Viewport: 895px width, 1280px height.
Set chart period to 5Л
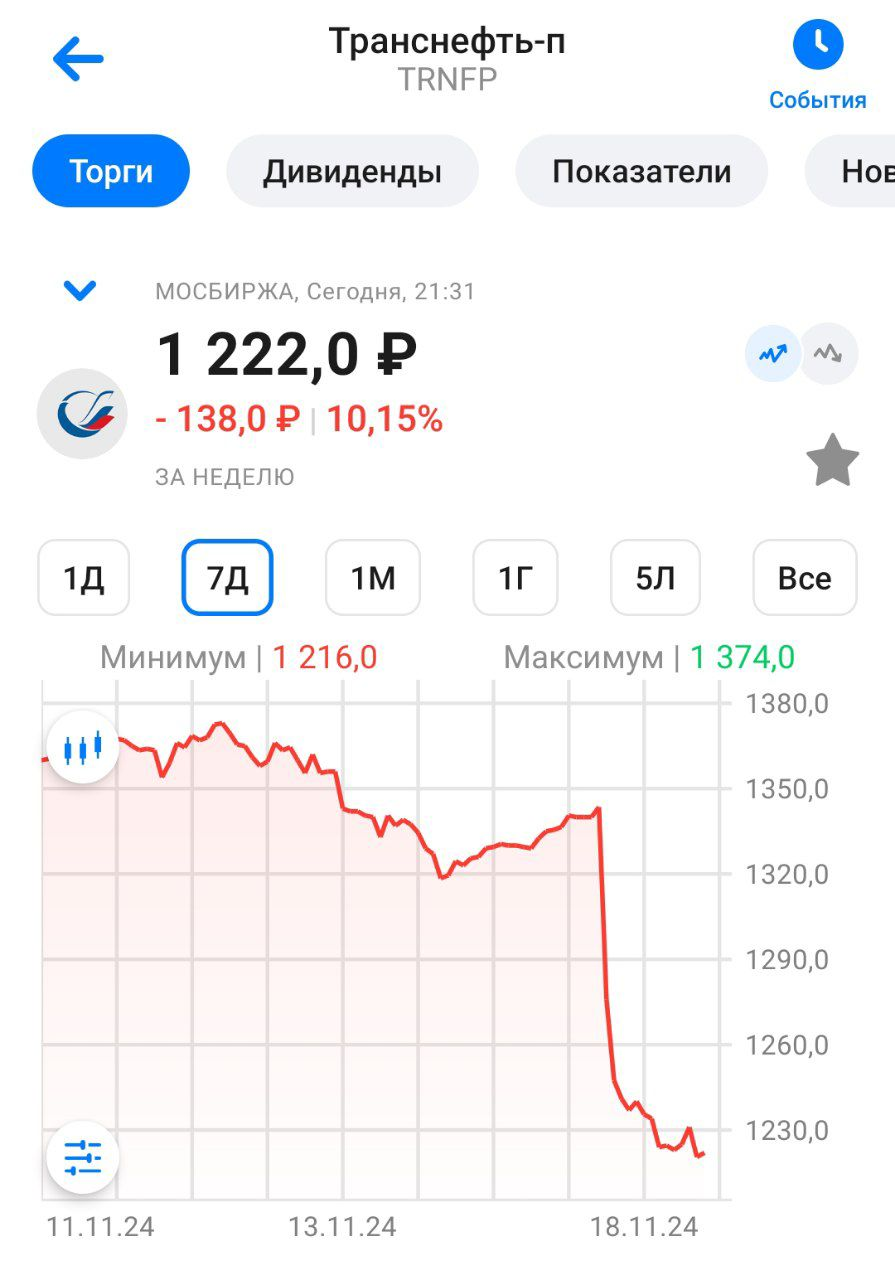pyautogui.click(x=655, y=578)
